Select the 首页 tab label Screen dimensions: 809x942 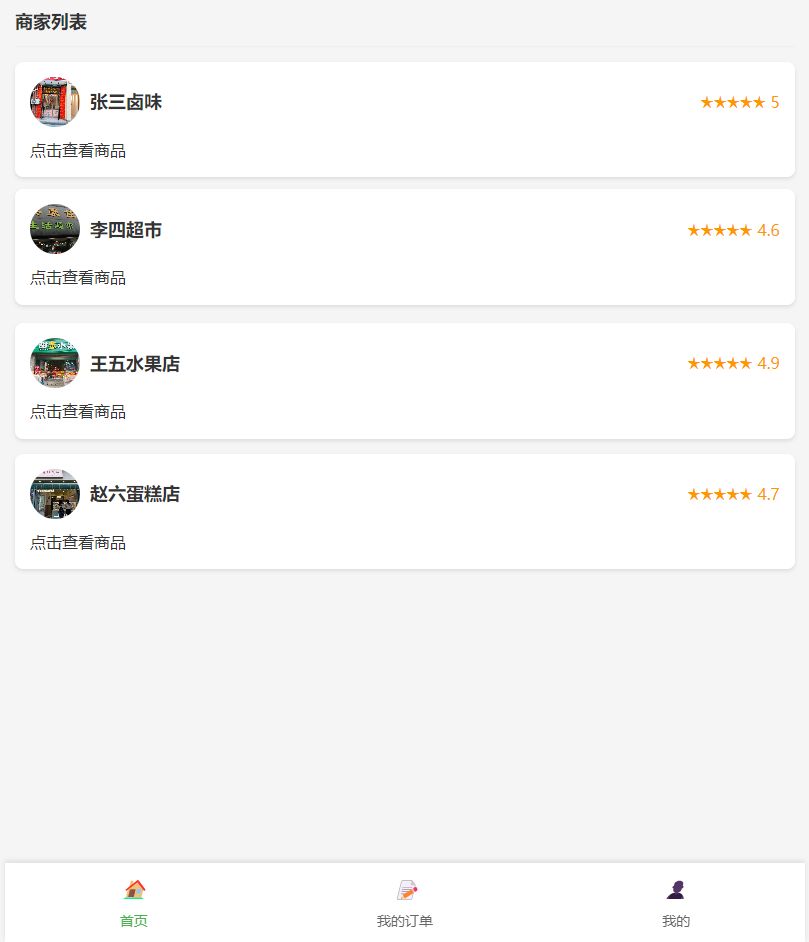(135, 920)
